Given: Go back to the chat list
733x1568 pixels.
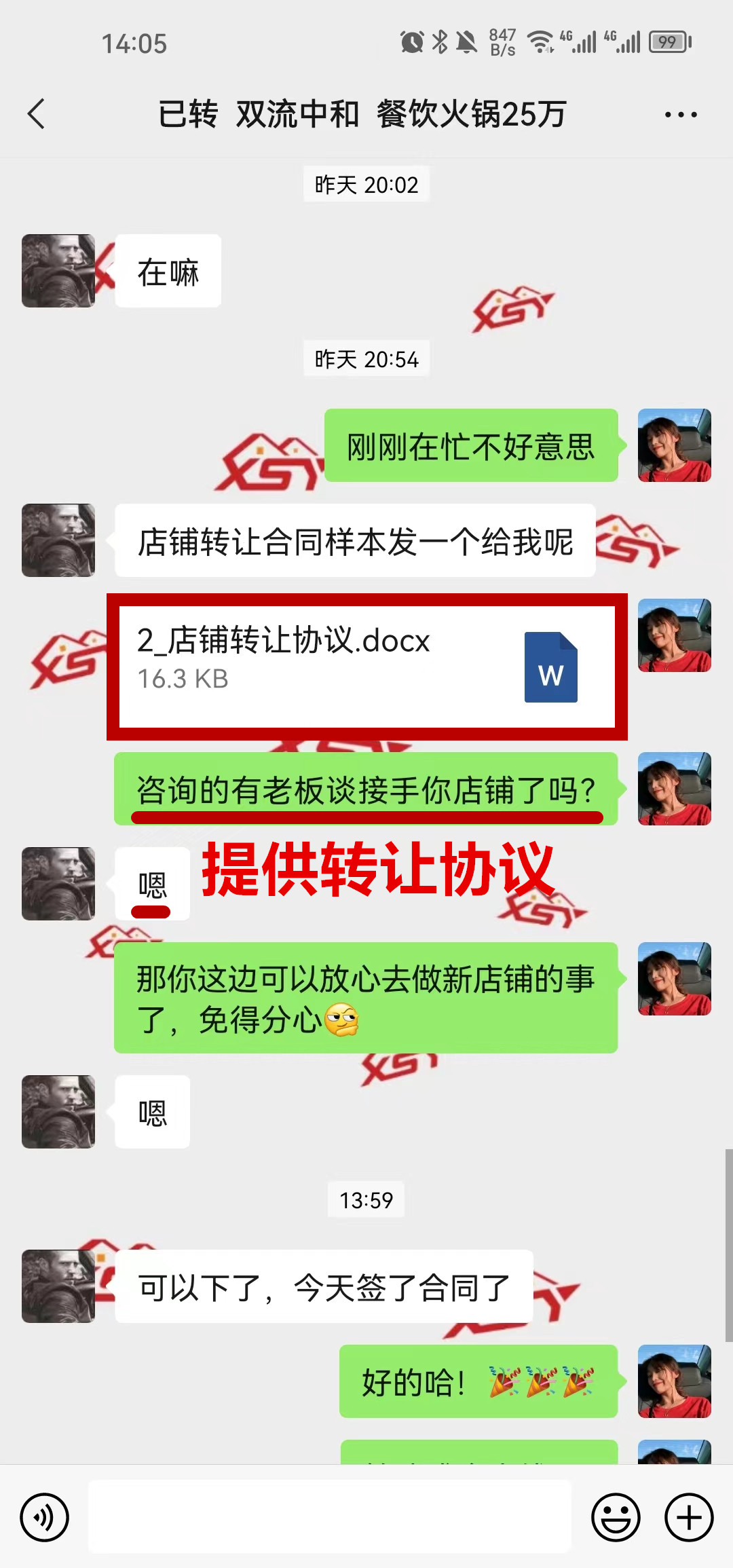Looking at the screenshot, I should tap(37, 114).
